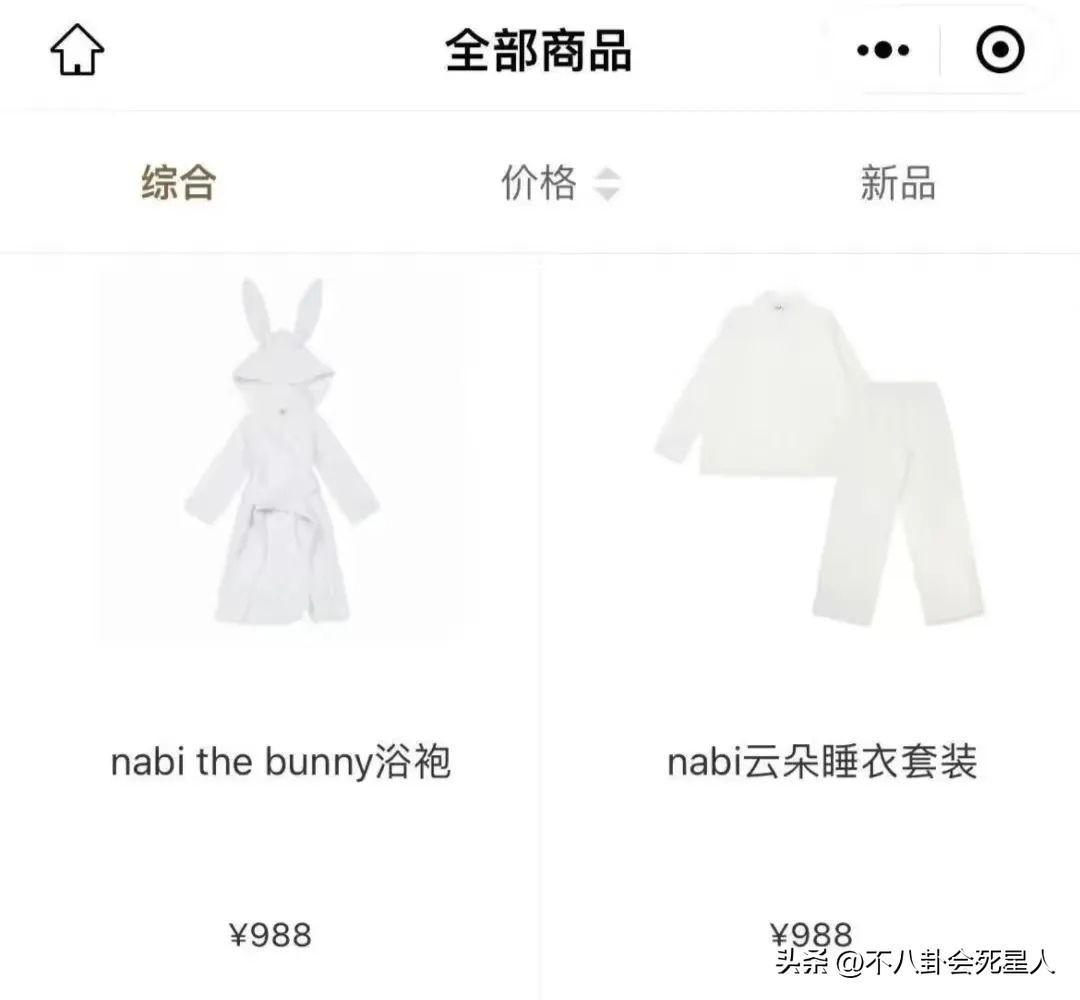Viewport: 1080px width, 1000px height.
Task: Switch to the 新品 tab
Action: tap(897, 184)
